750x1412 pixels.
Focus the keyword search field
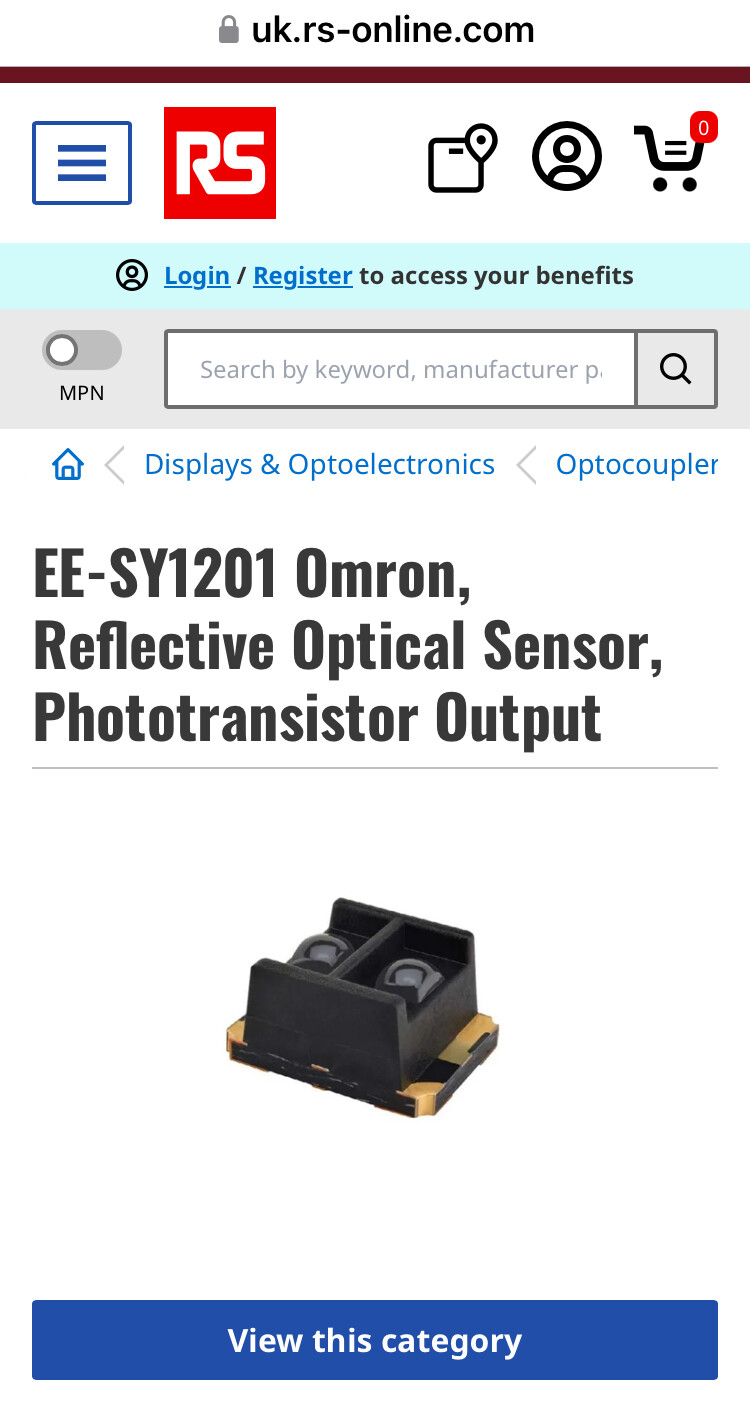click(x=401, y=369)
